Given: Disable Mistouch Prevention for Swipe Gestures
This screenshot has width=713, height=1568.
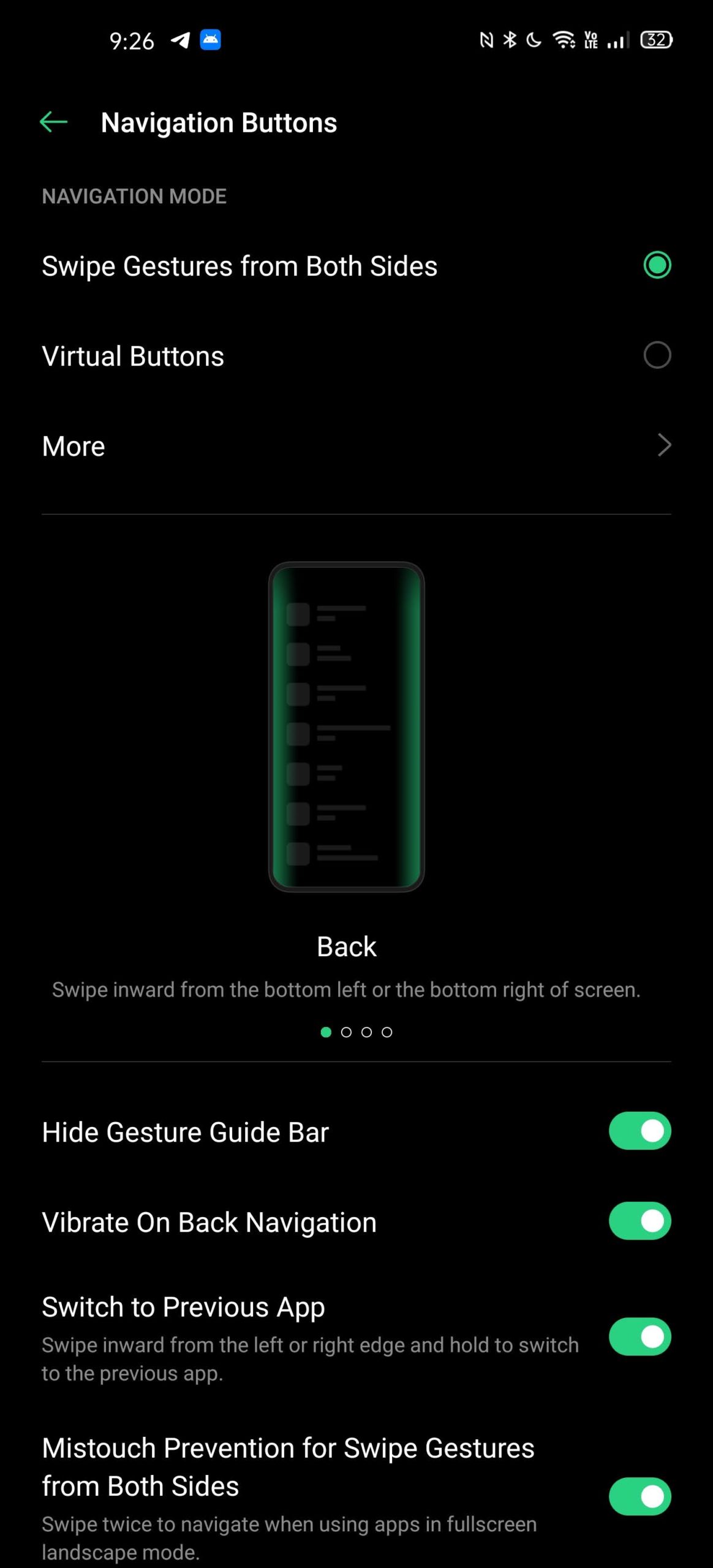Looking at the screenshot, I should coord(639,1496).
